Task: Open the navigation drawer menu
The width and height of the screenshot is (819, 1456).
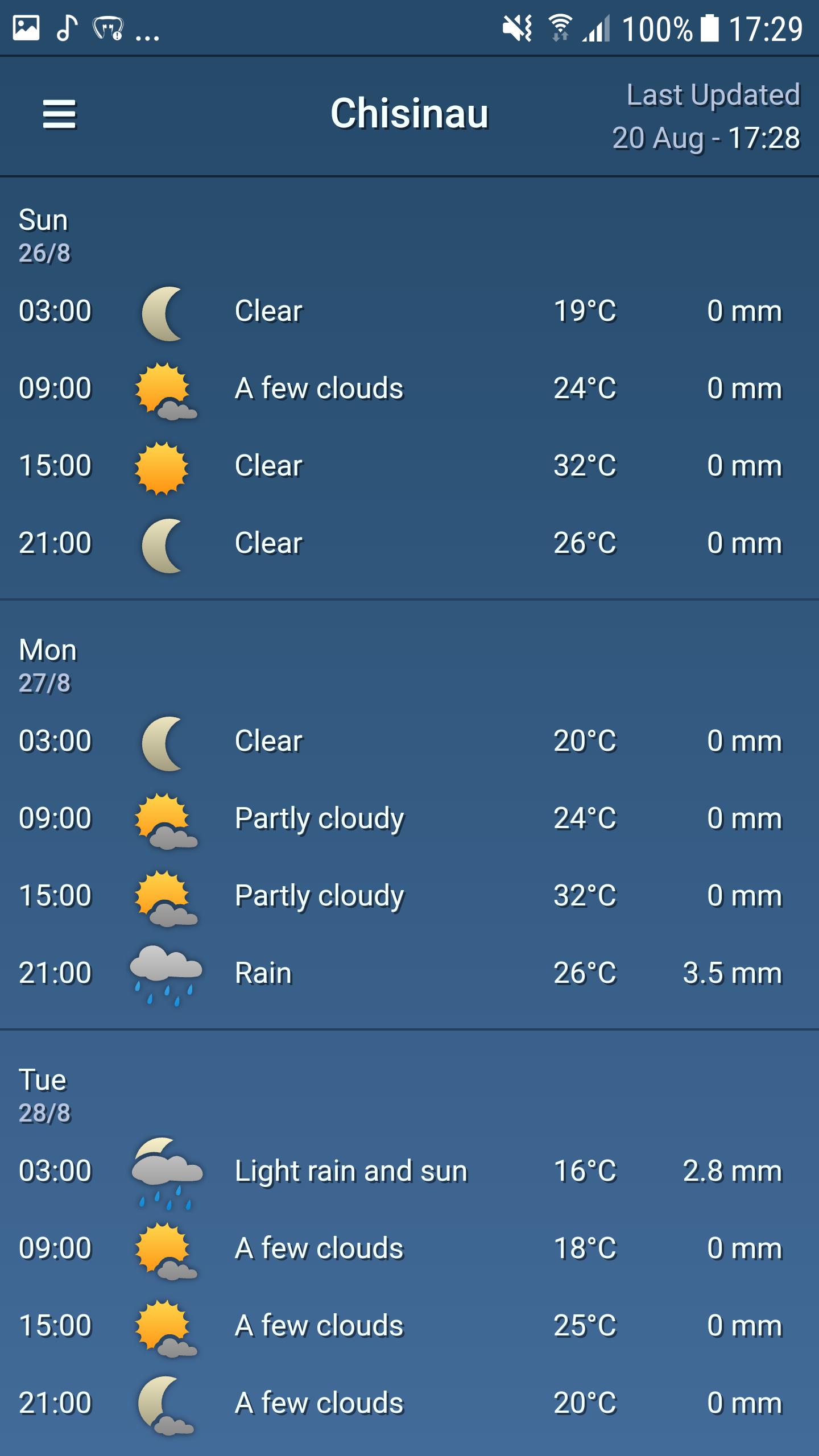Action: pos(60,114)
